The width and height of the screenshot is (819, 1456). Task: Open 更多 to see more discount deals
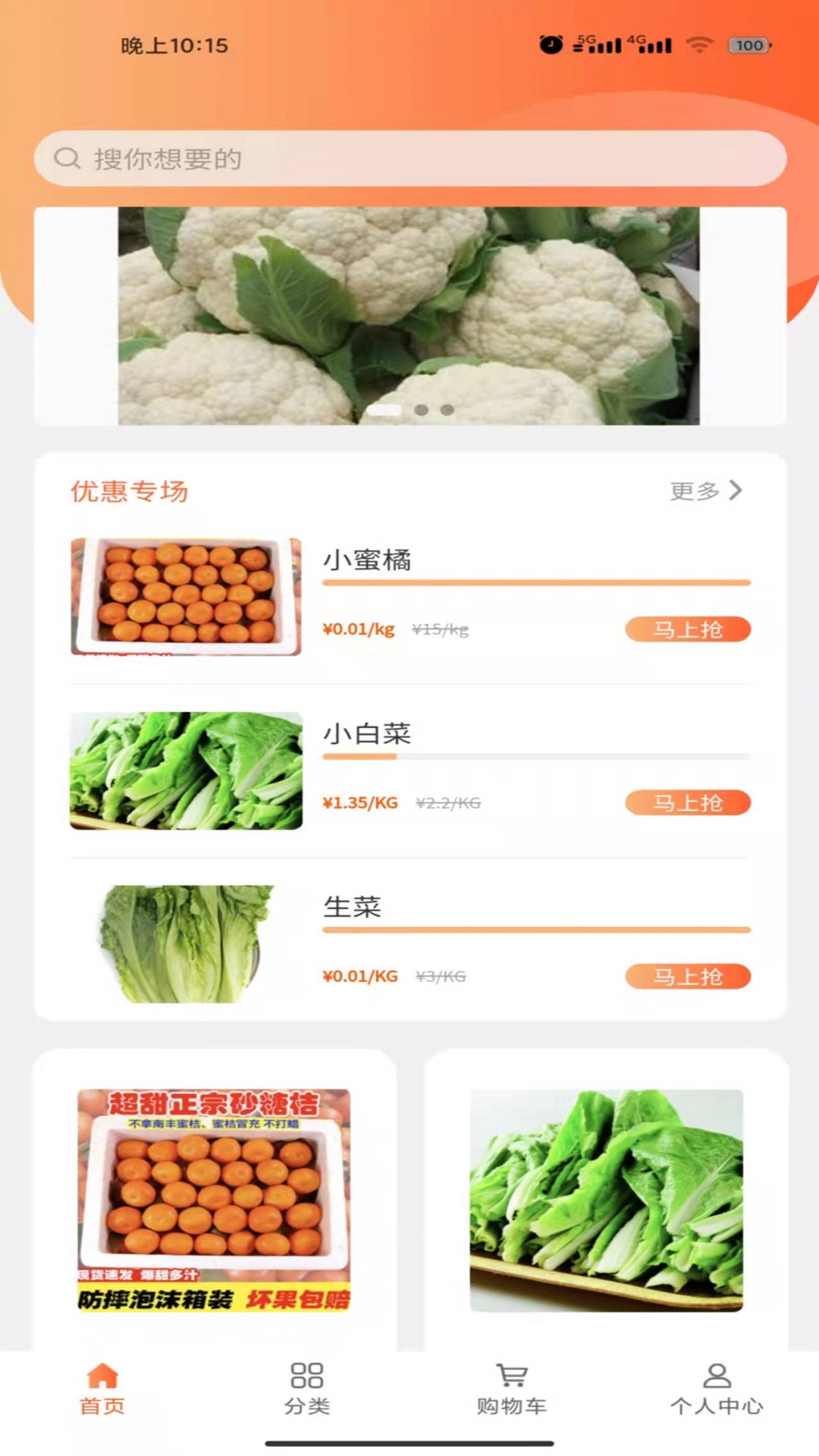(692, 491)
